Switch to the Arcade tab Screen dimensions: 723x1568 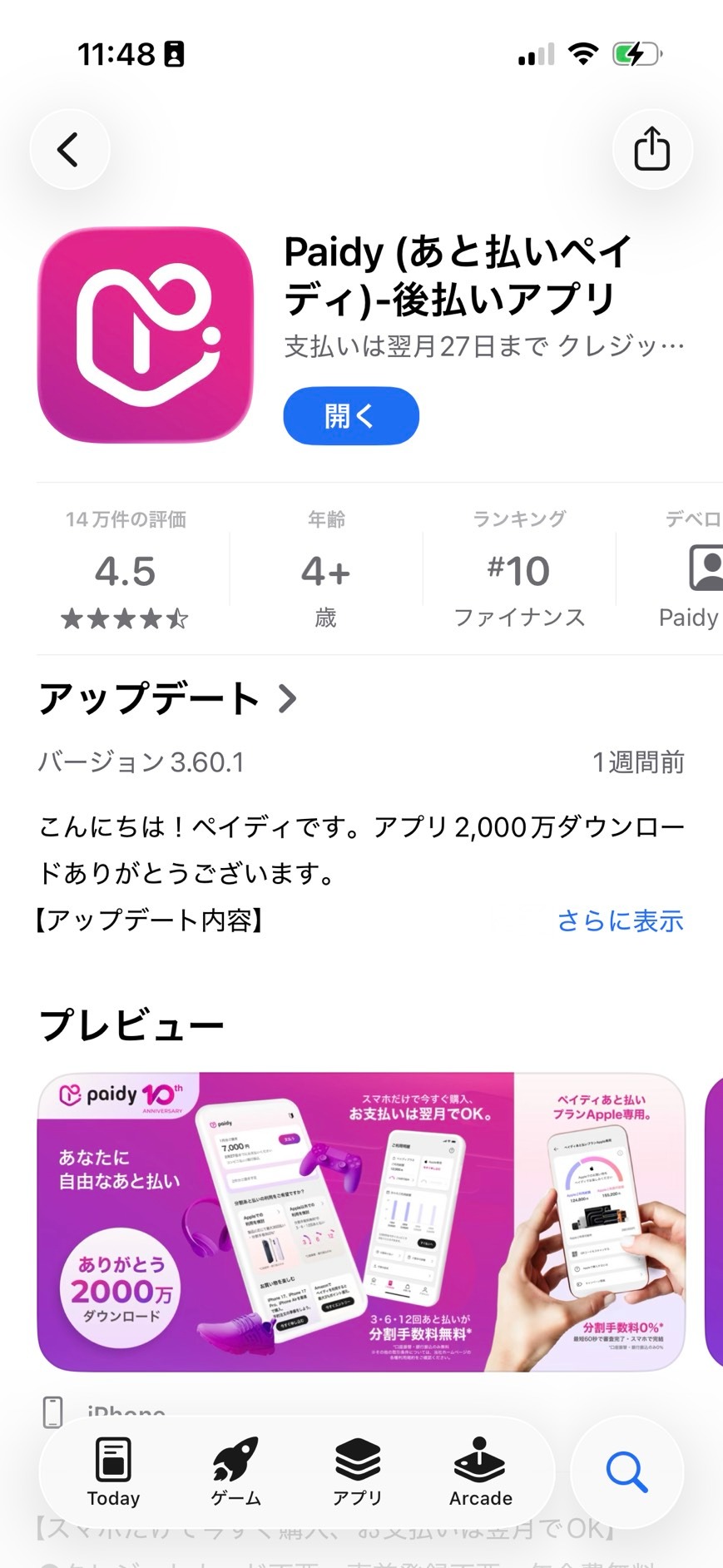[x=480, y=1471]
